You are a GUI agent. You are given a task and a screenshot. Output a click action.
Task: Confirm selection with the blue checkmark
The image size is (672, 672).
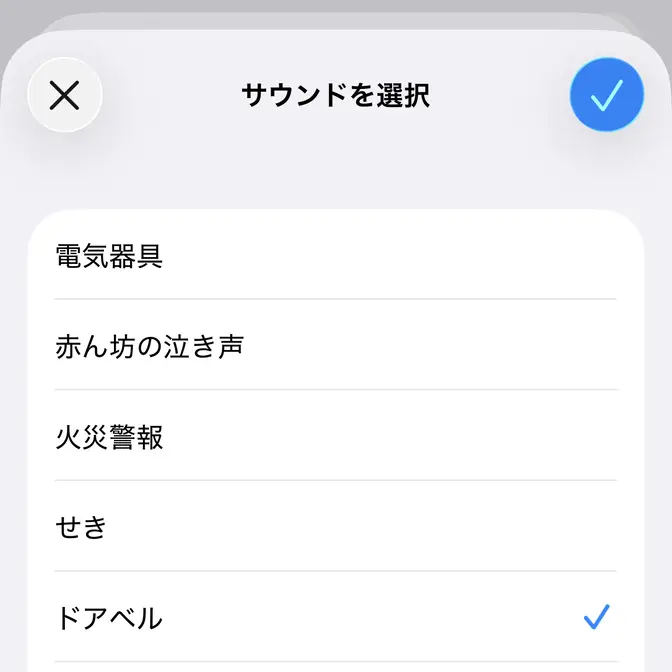(x=606, y=96)
